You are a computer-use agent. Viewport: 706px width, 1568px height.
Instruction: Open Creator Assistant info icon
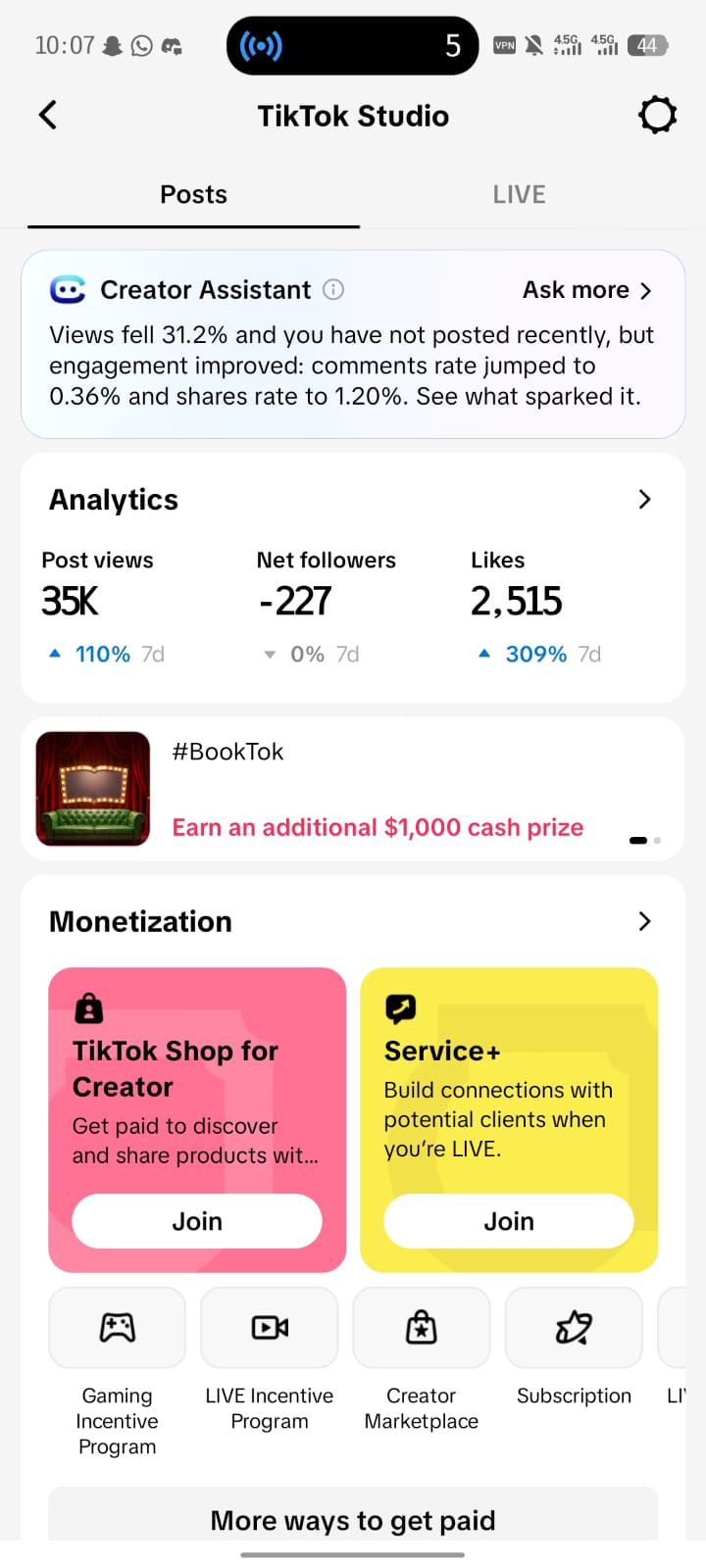tap(333, 290)
